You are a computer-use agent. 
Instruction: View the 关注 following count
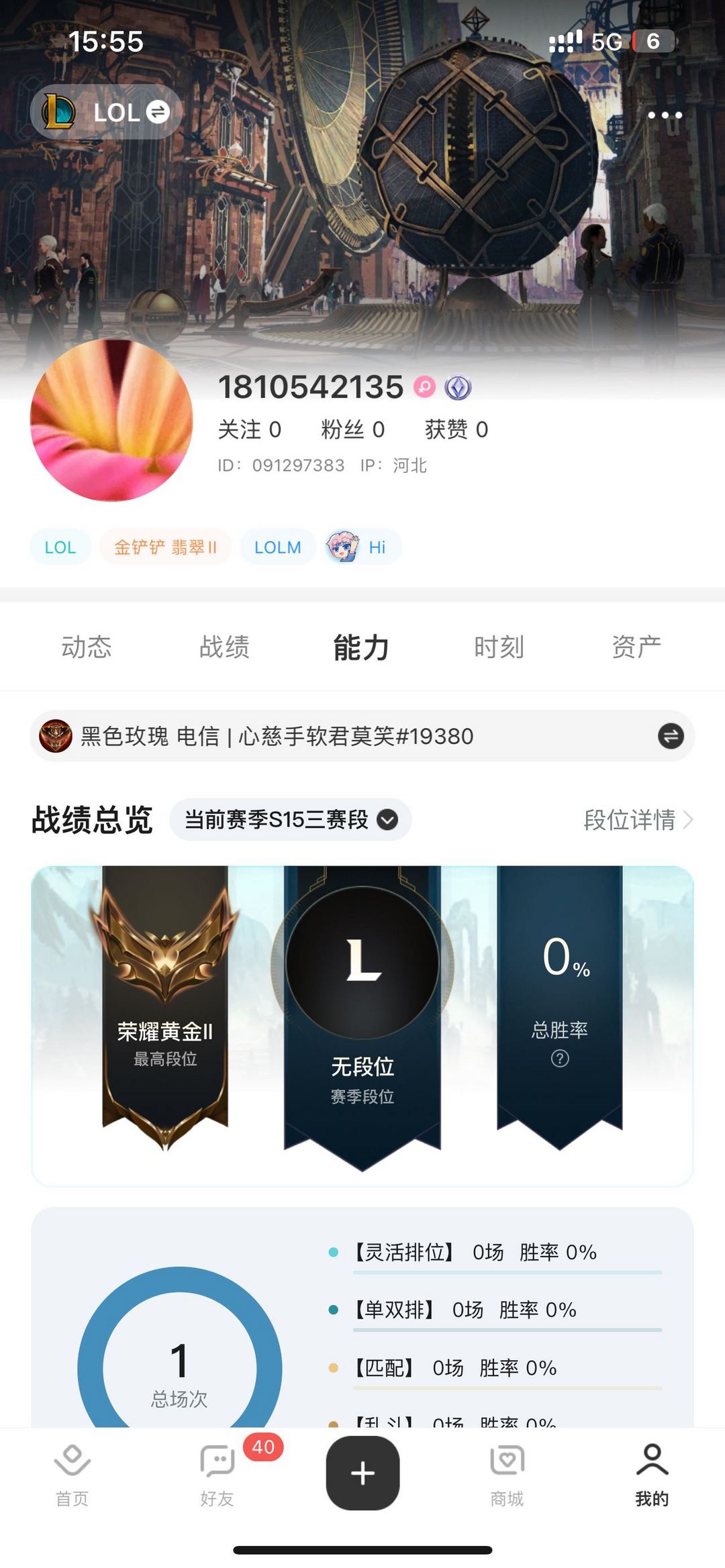[251, 429]
